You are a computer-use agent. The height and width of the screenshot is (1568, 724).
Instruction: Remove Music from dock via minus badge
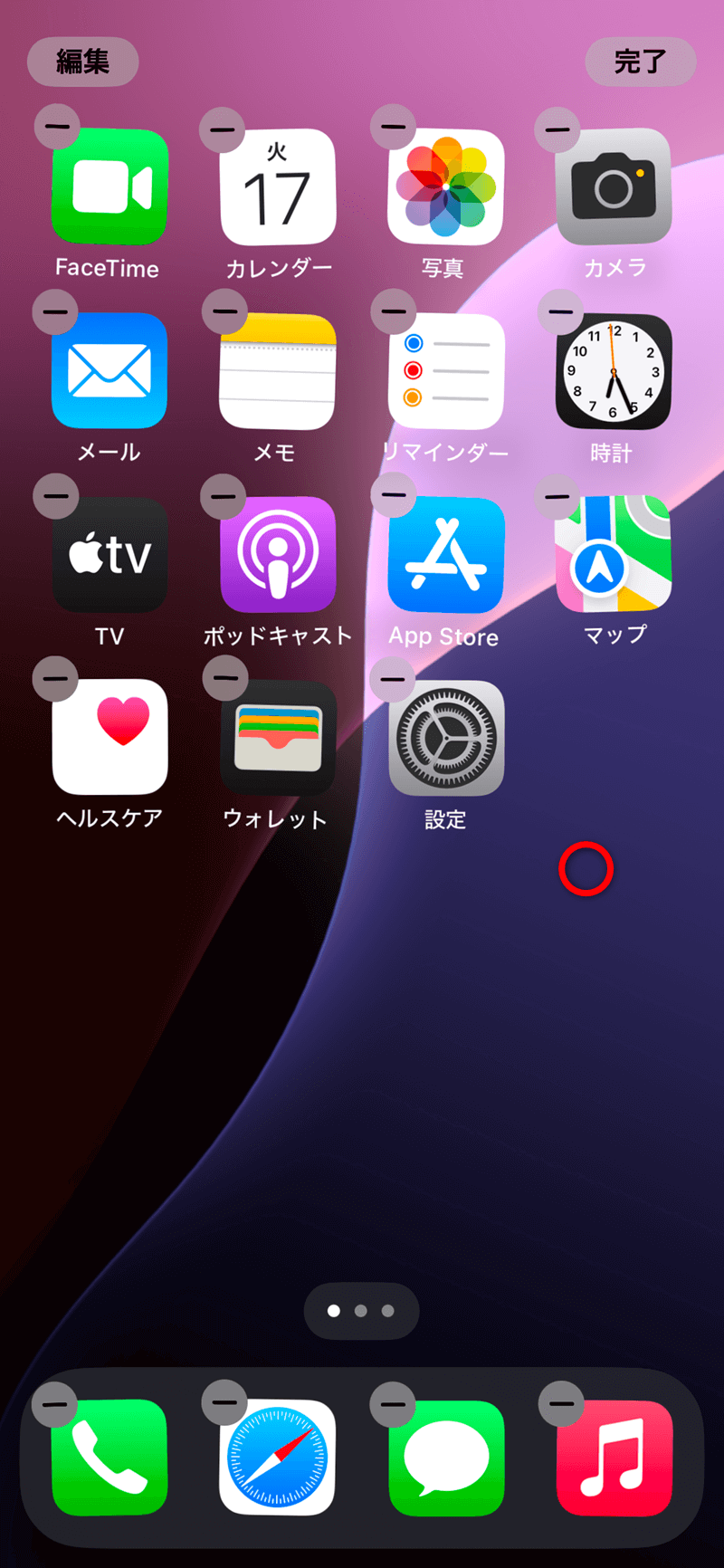tap(561, 1403)
